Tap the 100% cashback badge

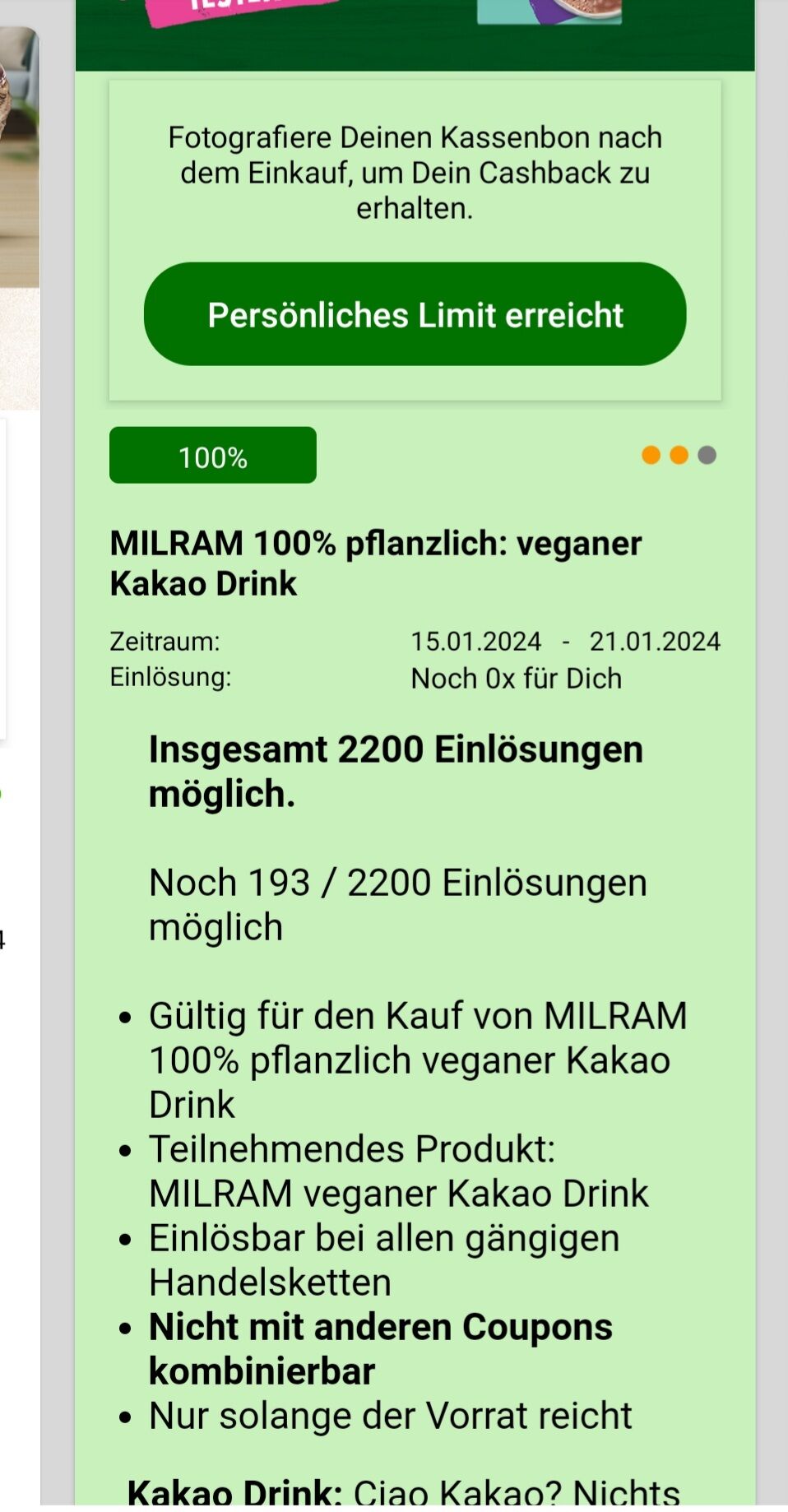pyautogui.click(x=212, y=456)
